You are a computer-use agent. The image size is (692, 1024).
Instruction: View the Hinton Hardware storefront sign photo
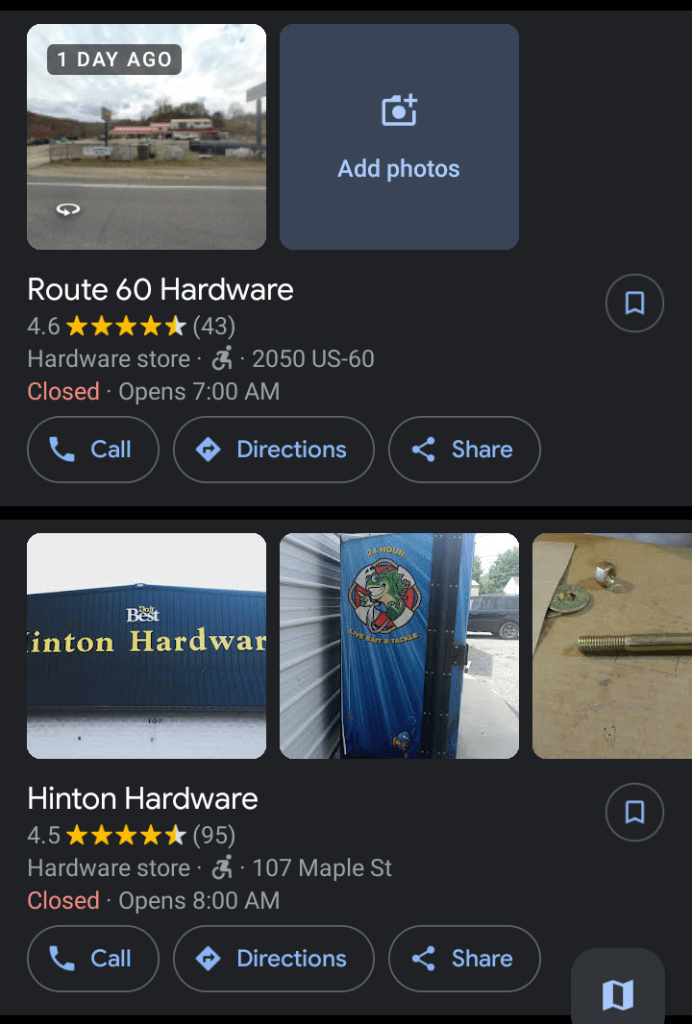146,646
